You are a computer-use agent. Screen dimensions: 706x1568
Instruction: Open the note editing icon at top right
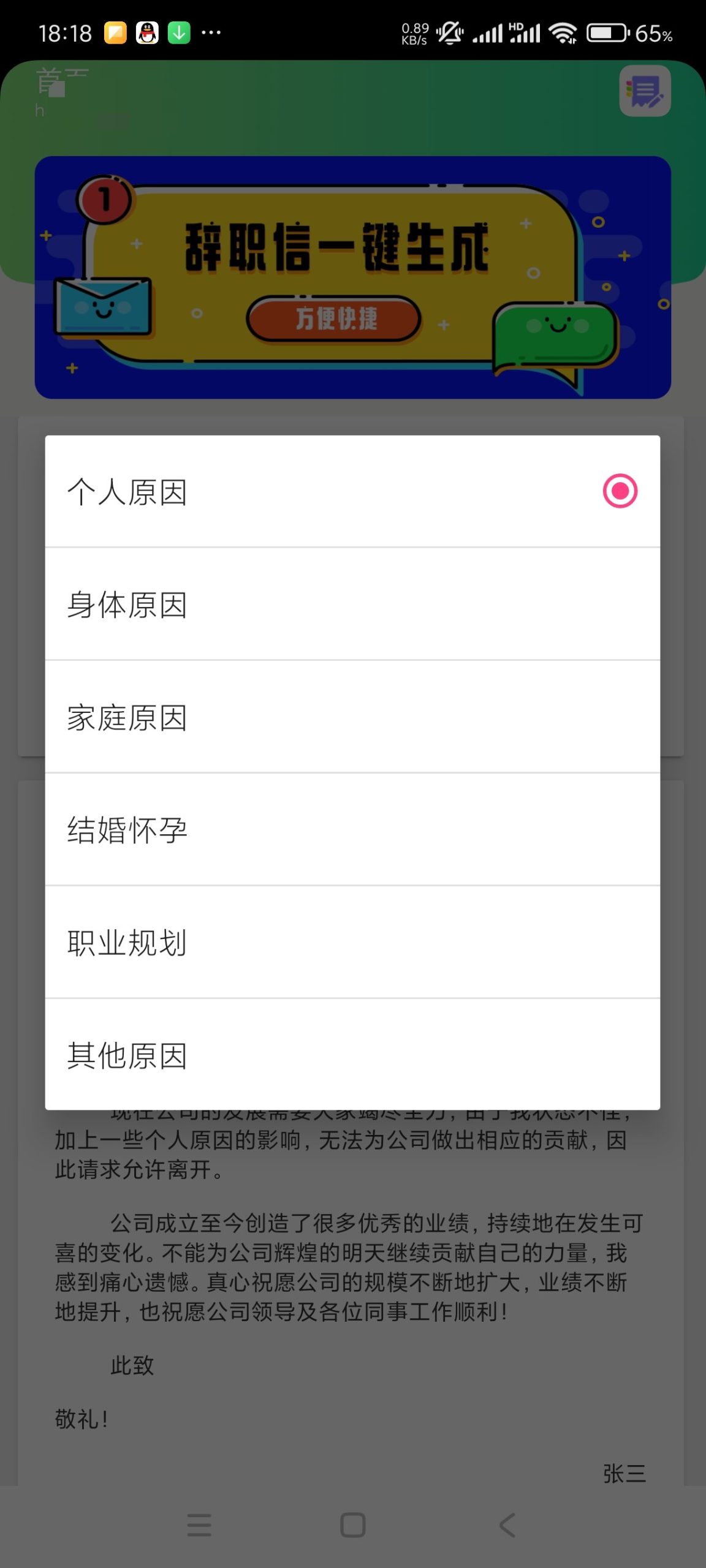645,92
